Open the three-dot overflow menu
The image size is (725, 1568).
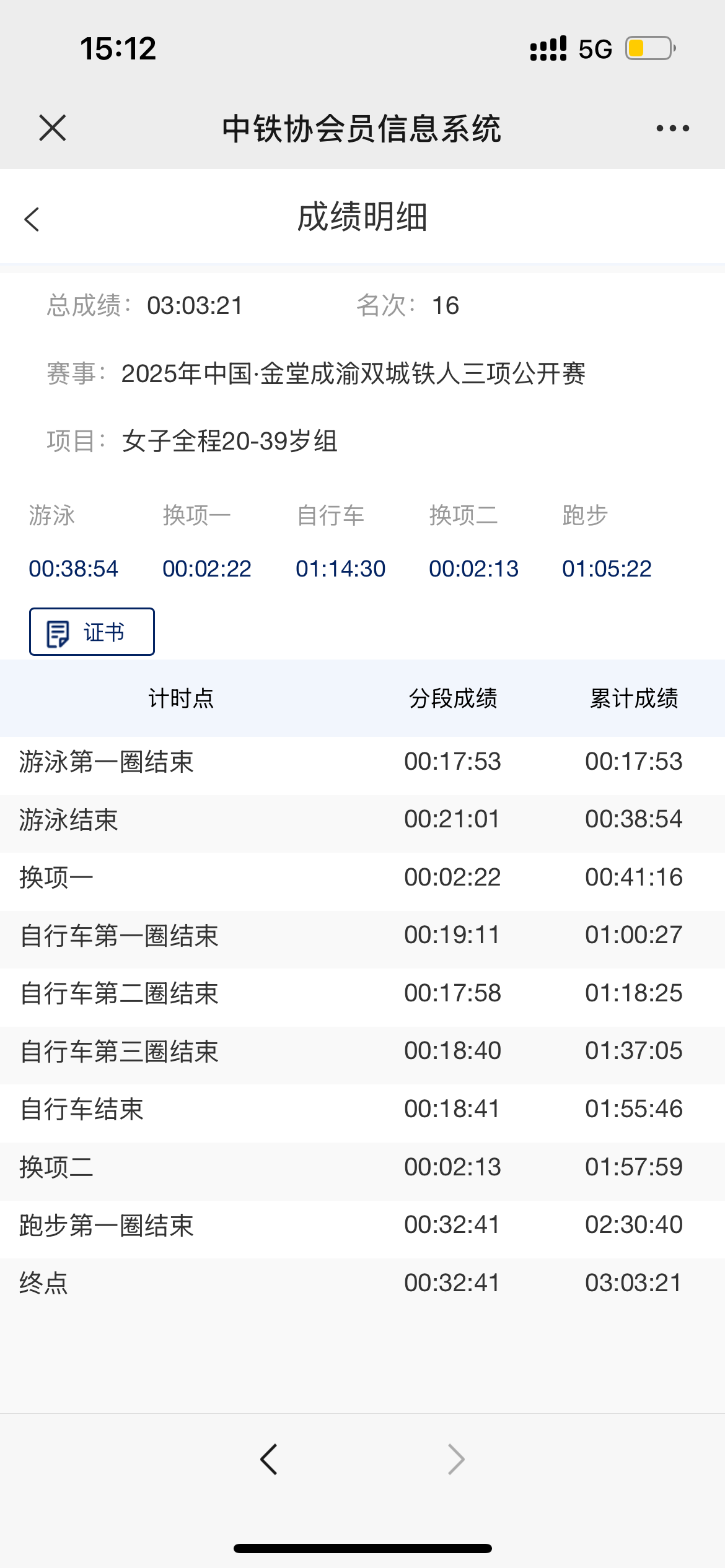pos(672,128)
